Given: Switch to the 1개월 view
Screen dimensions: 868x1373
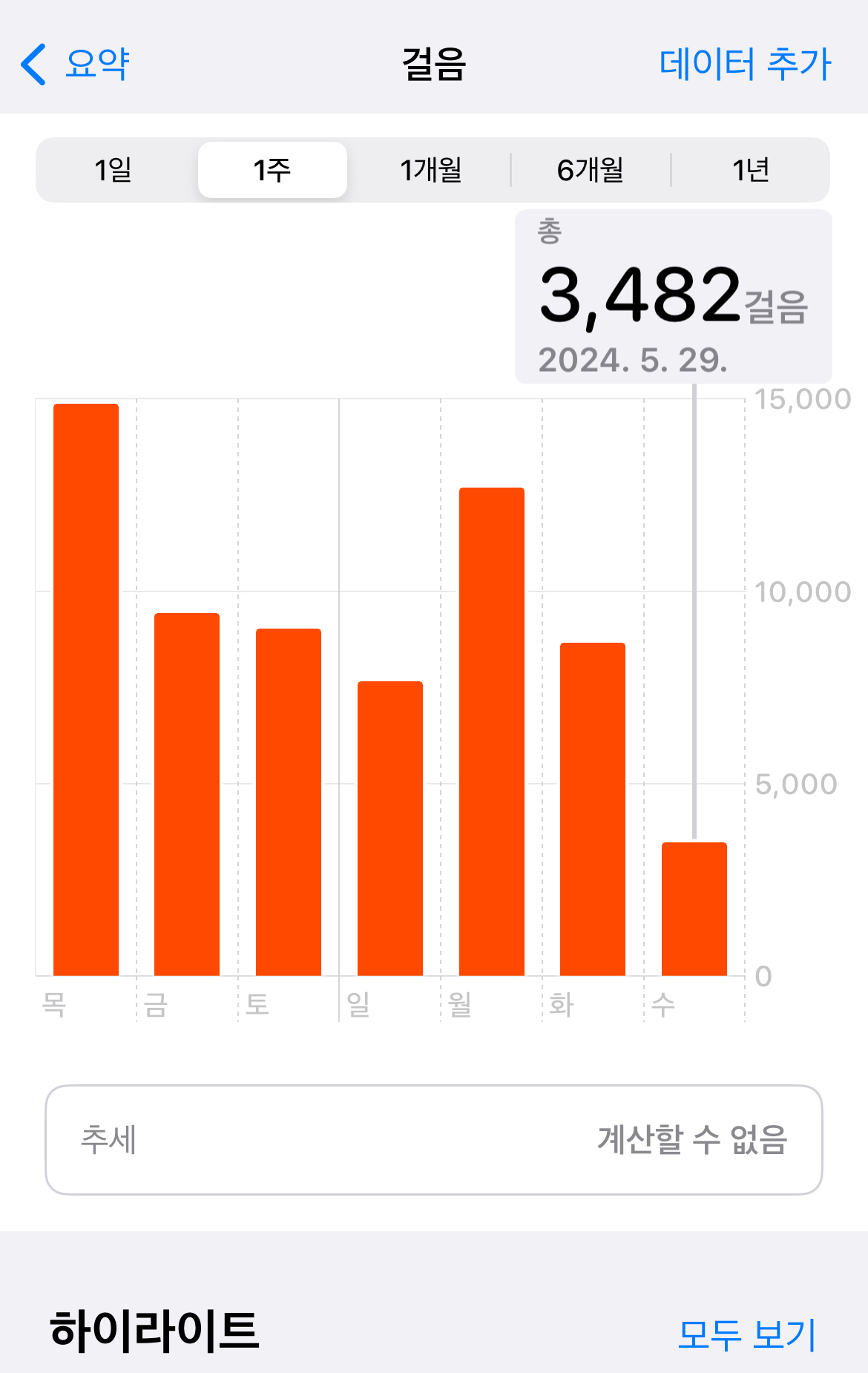Looking at the screenshot, I should [x=431, y=170].
